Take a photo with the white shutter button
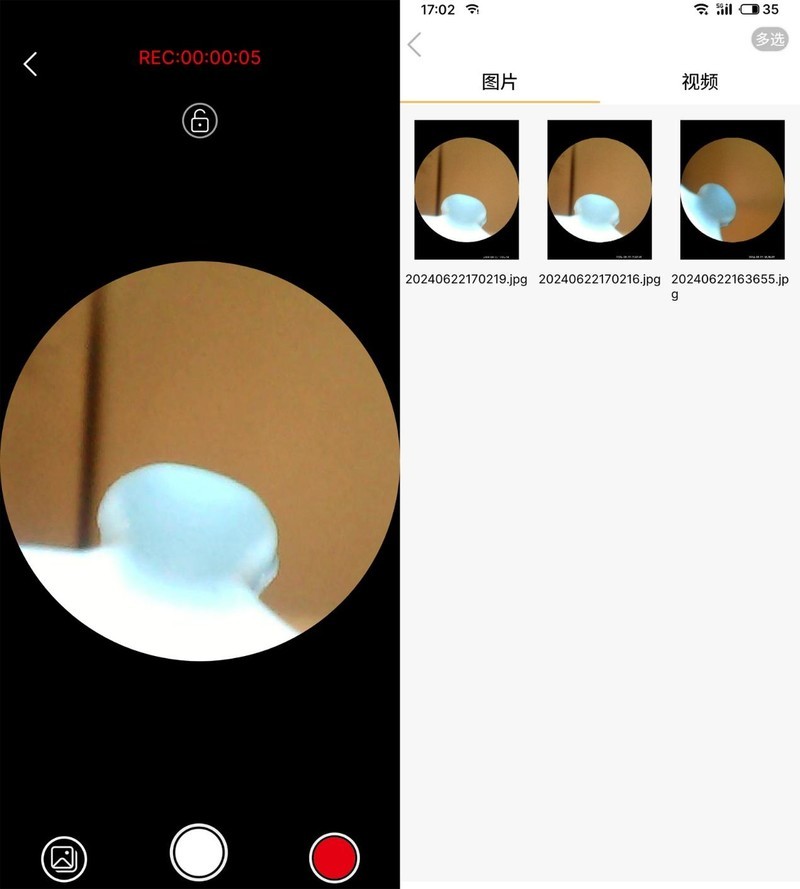The image size is (800, 889). (199, 853)
